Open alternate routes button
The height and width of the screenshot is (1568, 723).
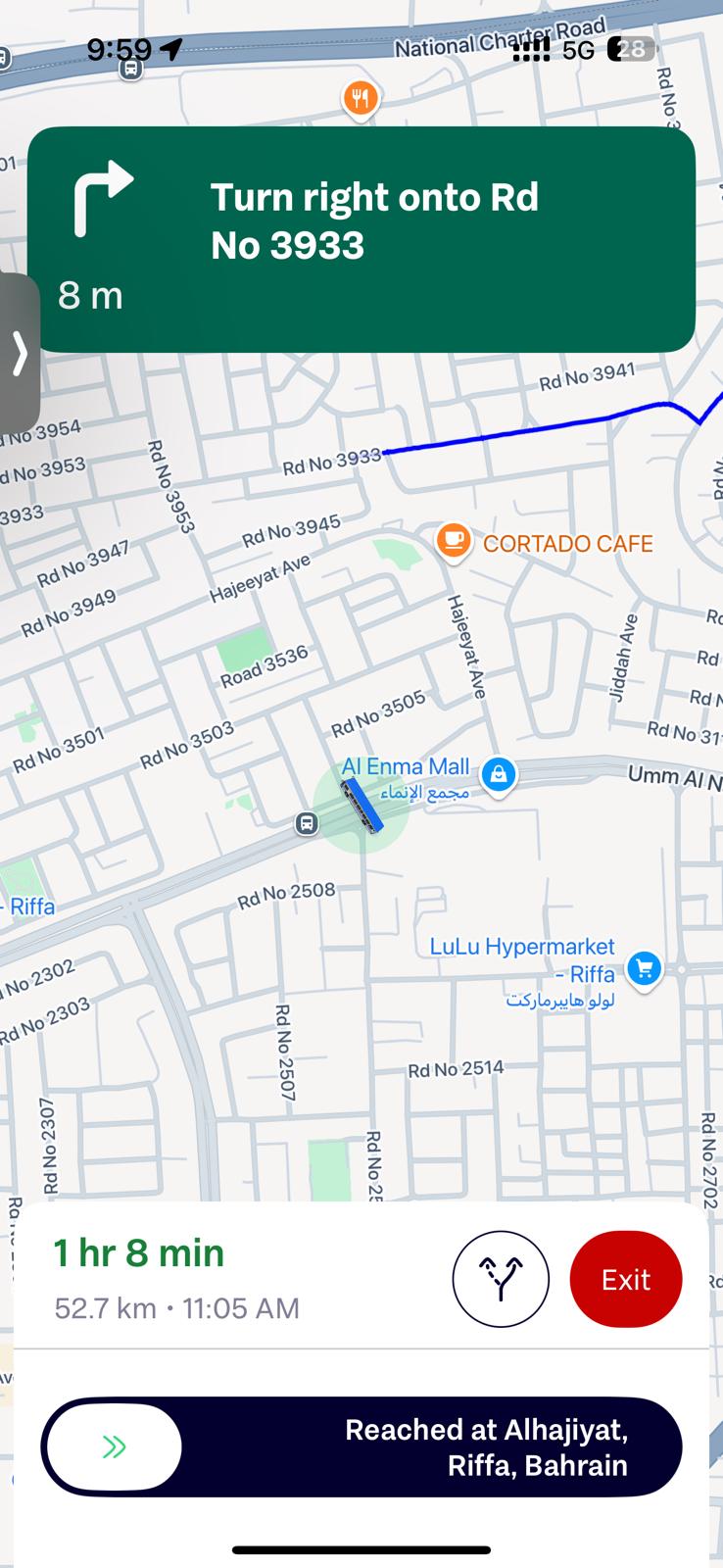pos(501,1279)
